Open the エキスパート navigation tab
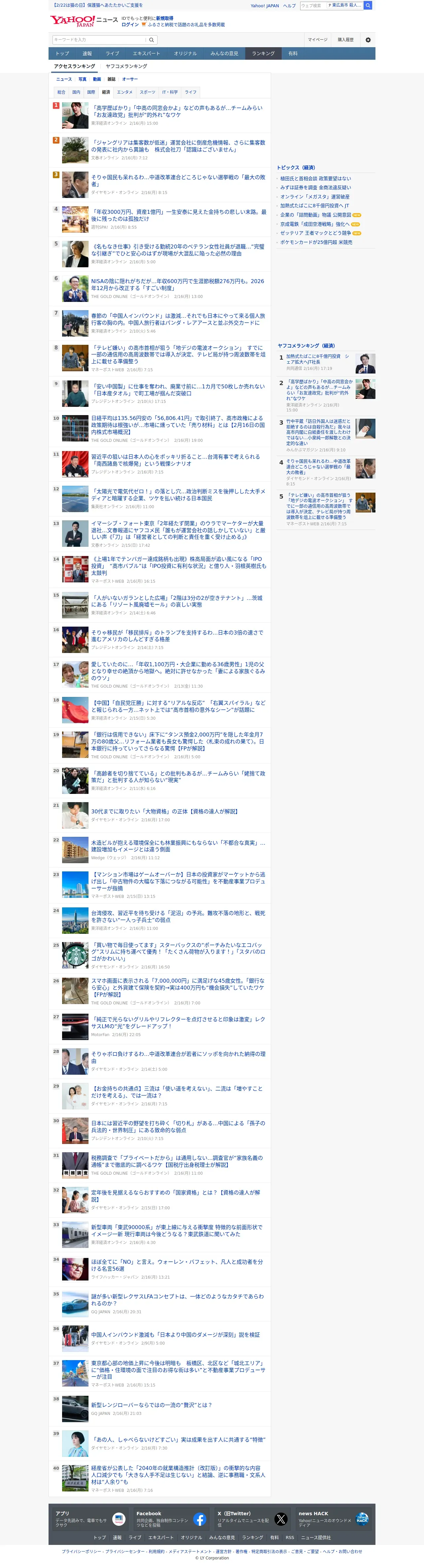Image resolution: width=424 pixels, height=1568 pixels. pos(146,53)
